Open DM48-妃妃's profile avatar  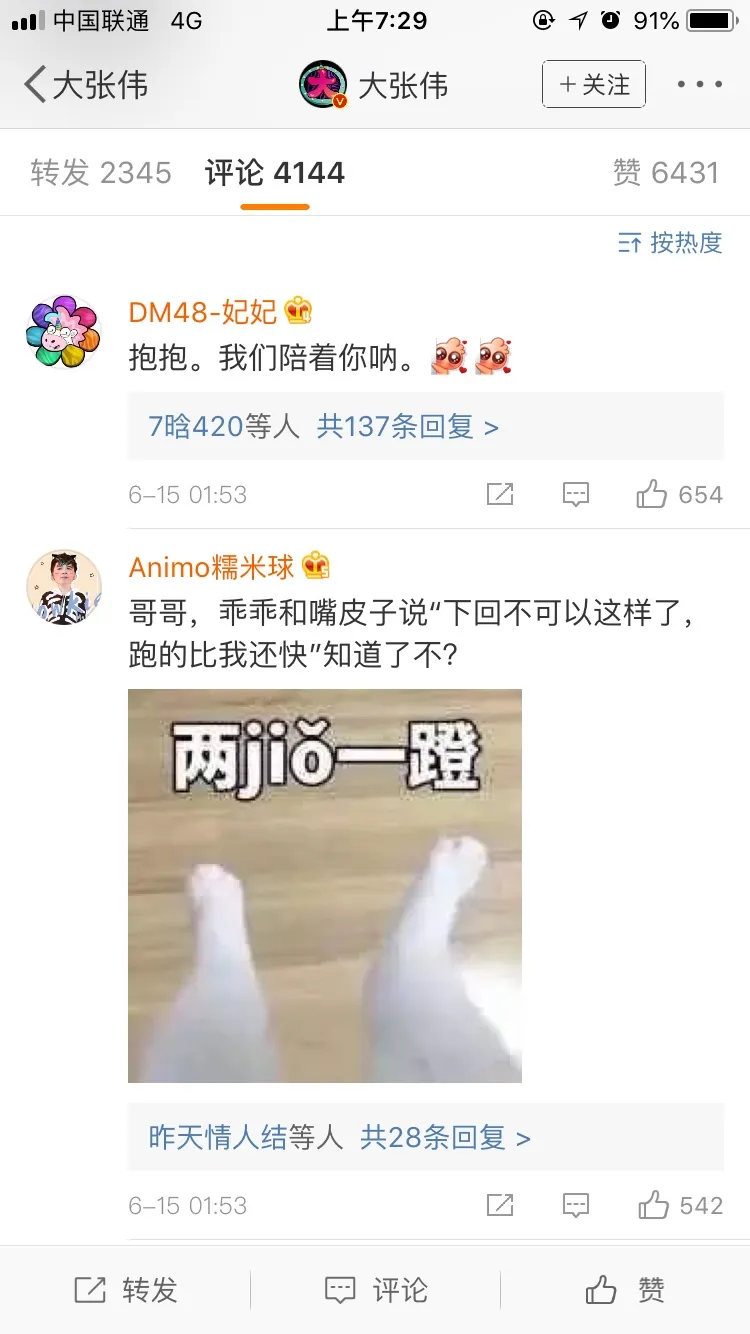[x=63, y=331]
